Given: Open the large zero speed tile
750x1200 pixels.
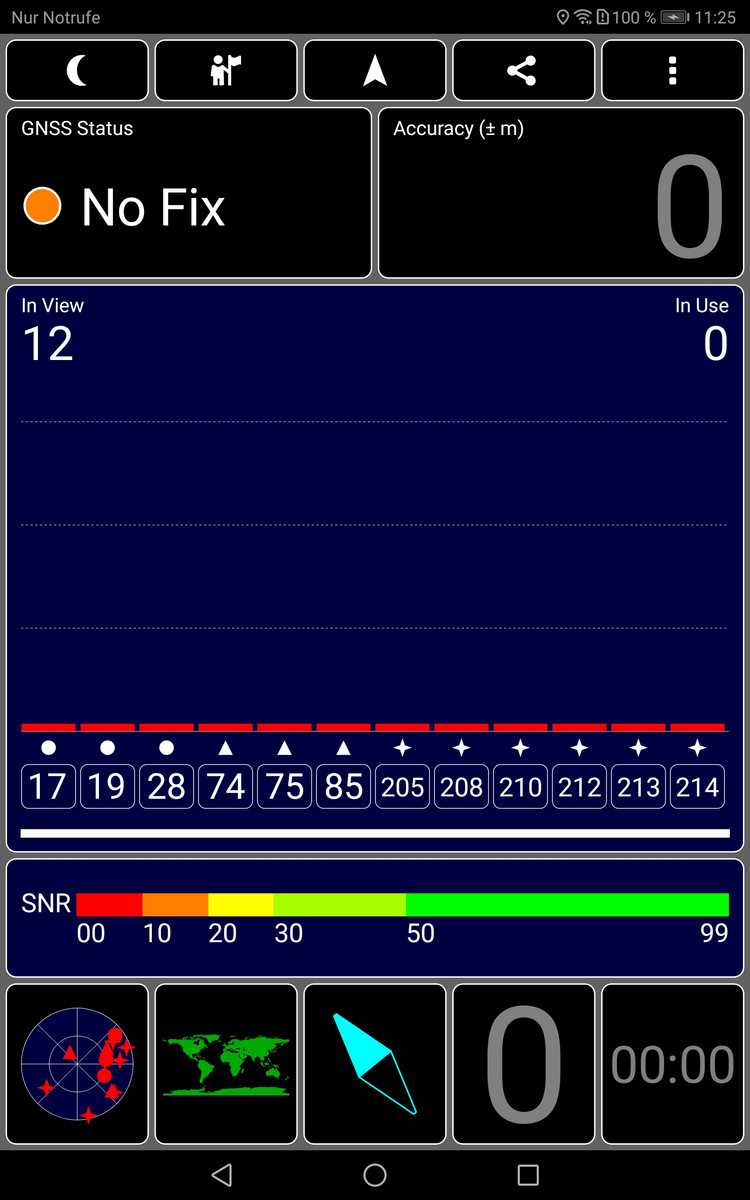Looking at the screenshot, I should [523, 1064].
